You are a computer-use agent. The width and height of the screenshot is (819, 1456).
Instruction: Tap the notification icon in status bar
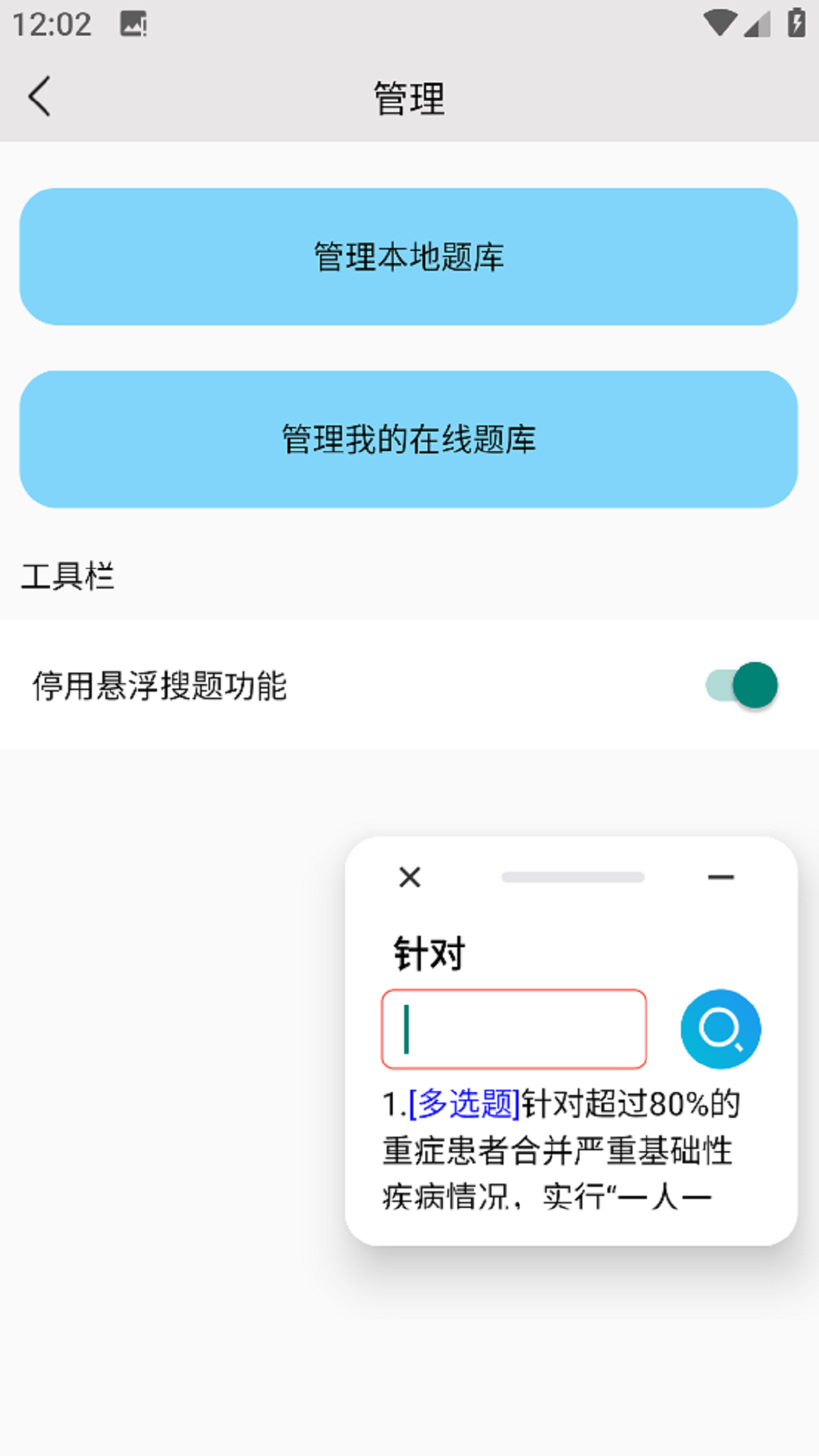point(132,23)
